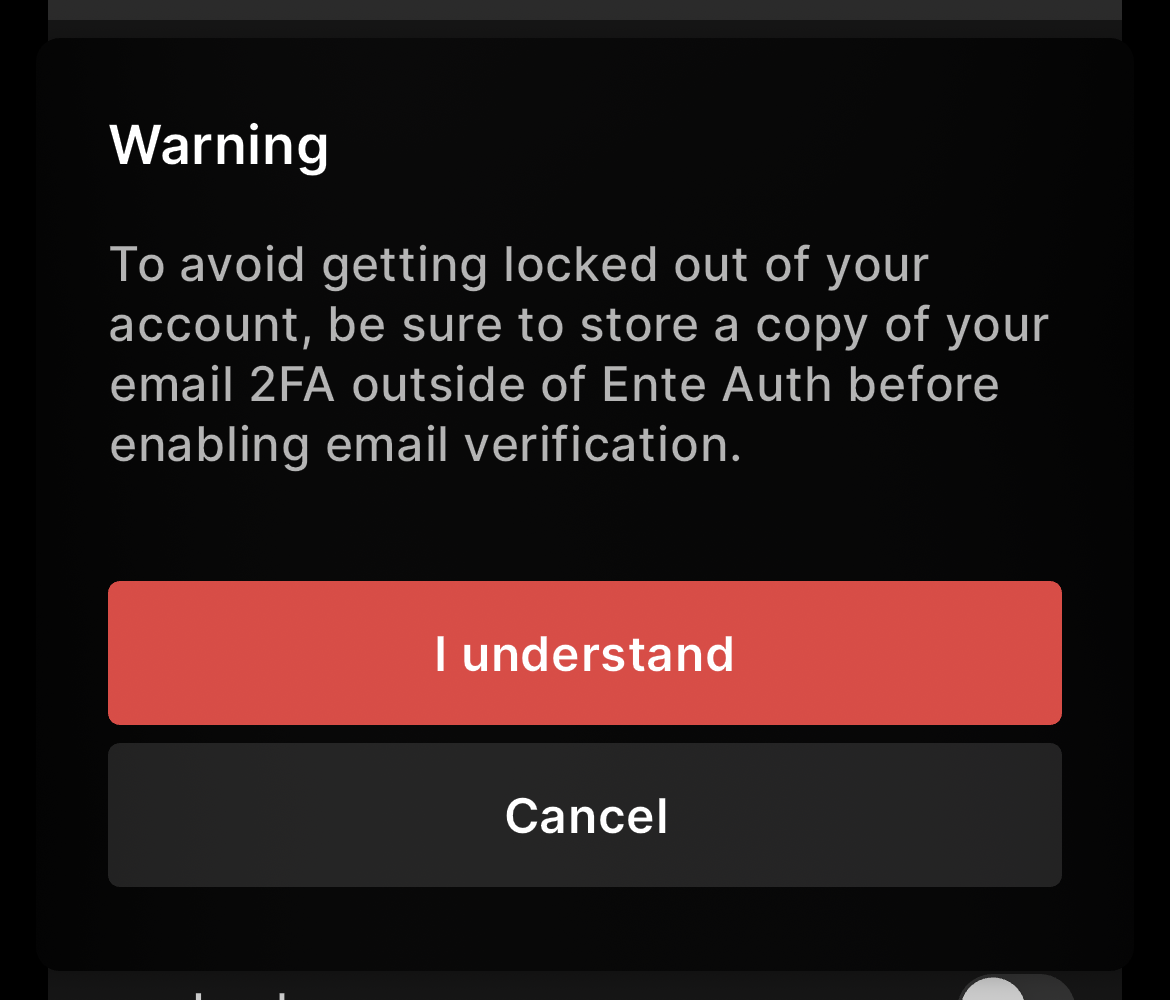Cancel the email verification warning
The image size is (1170, 1000).
pos(584,815)
